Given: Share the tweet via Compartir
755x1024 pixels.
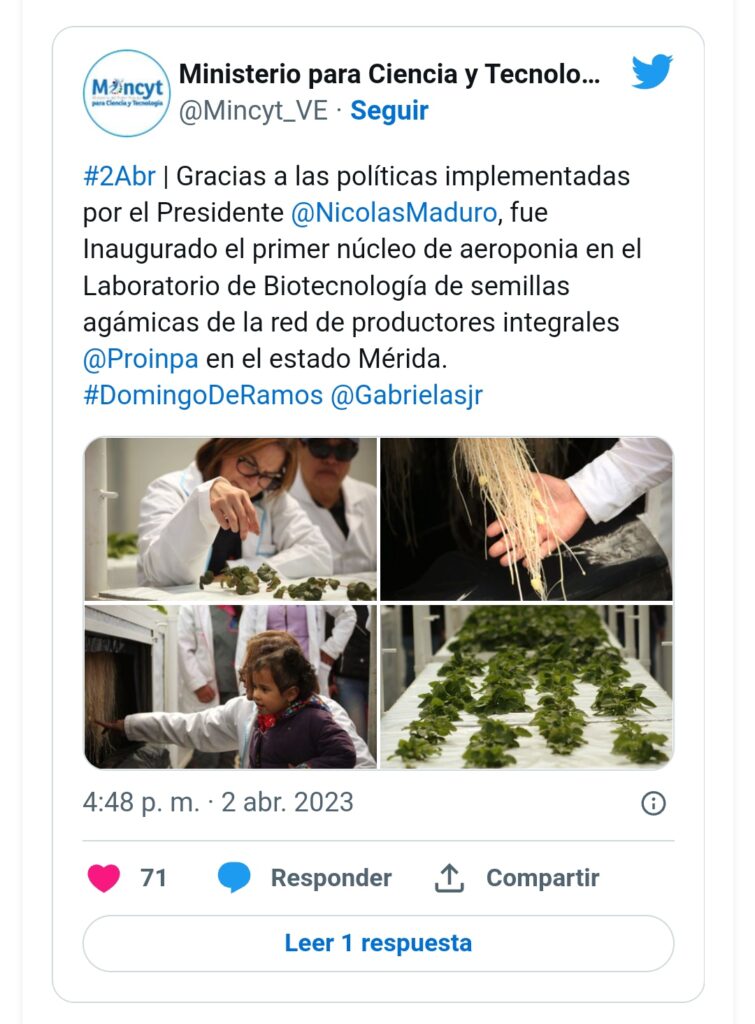Looking at the screenshot, I should tap(517, 878).
